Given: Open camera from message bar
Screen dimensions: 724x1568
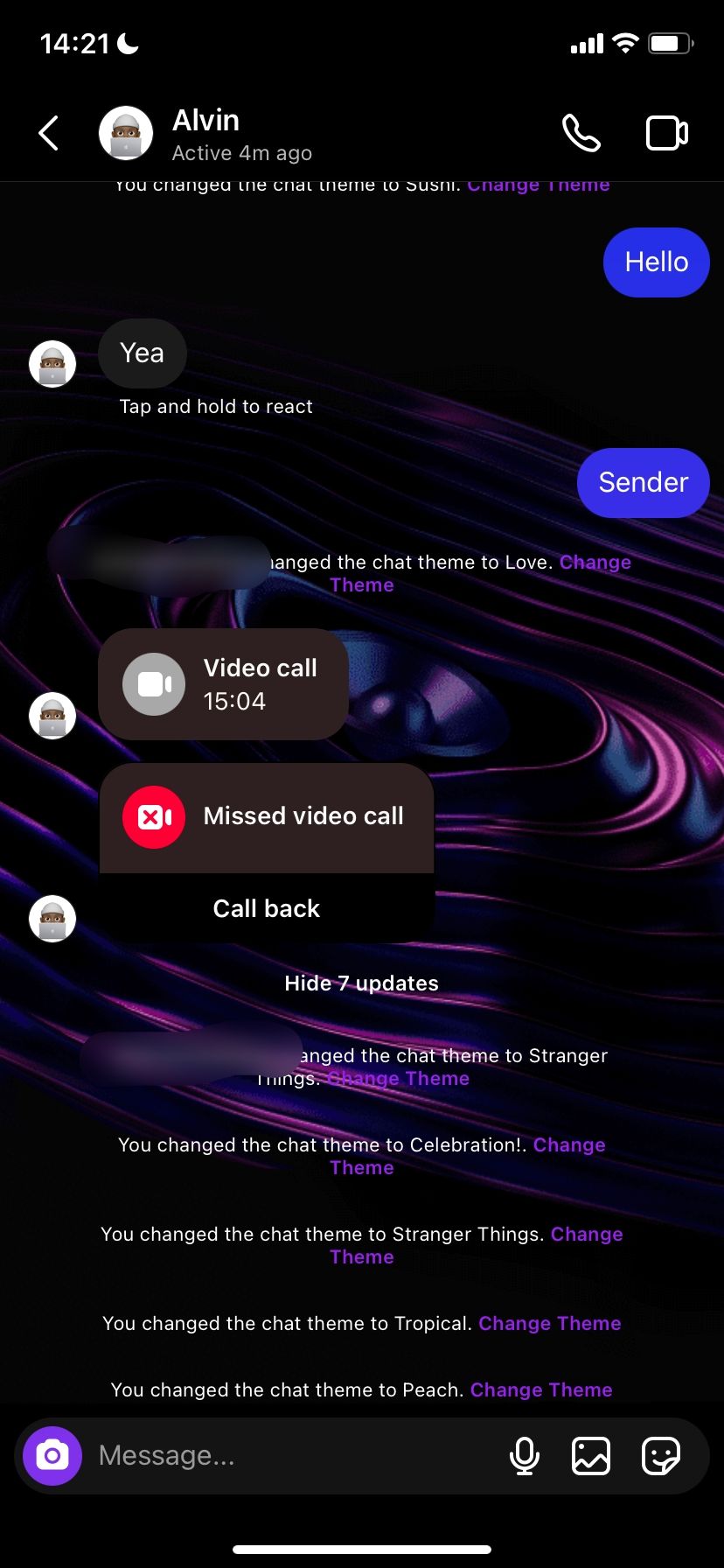Looking at the screenshot, I should [52, 1456].
